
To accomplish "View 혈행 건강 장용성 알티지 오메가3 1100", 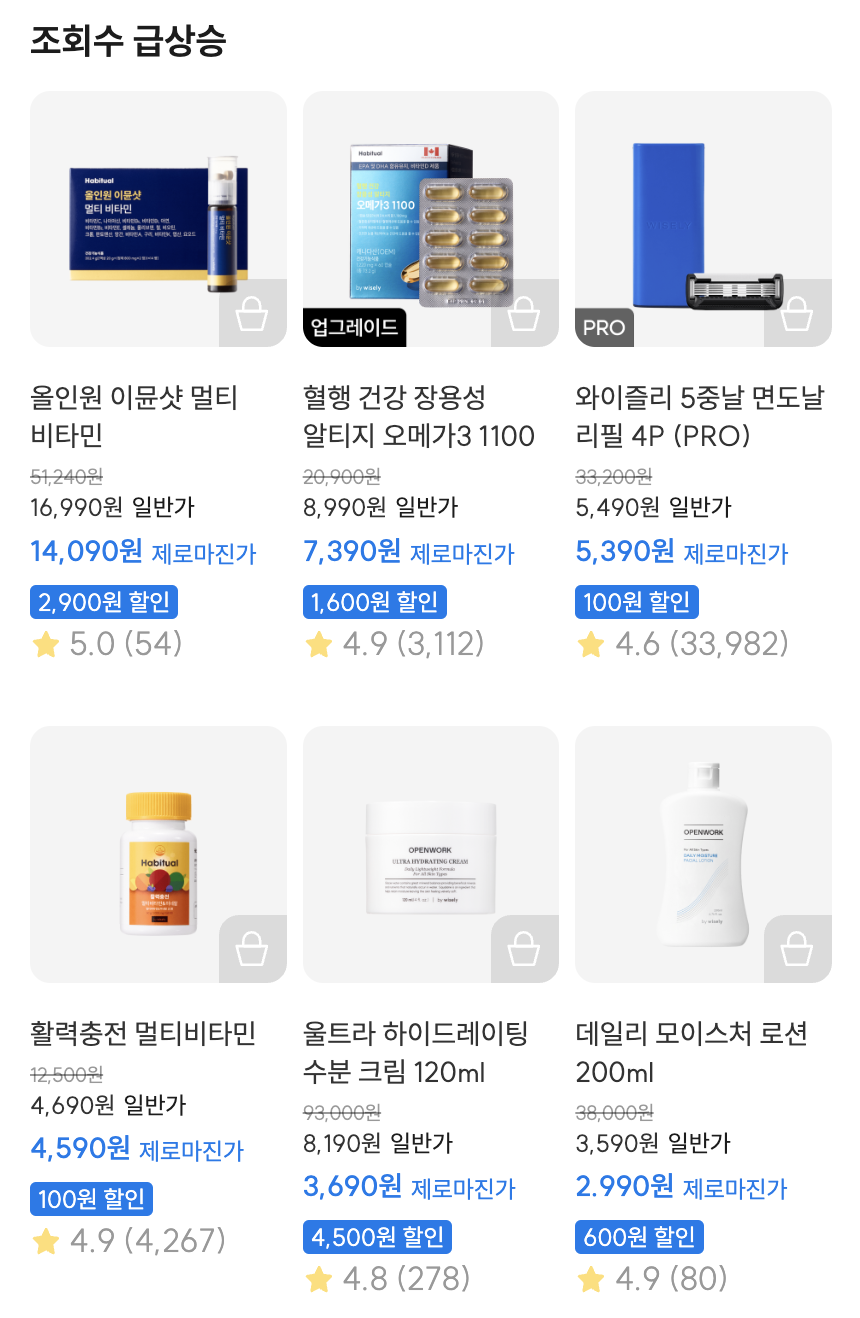I will point(430,219).
